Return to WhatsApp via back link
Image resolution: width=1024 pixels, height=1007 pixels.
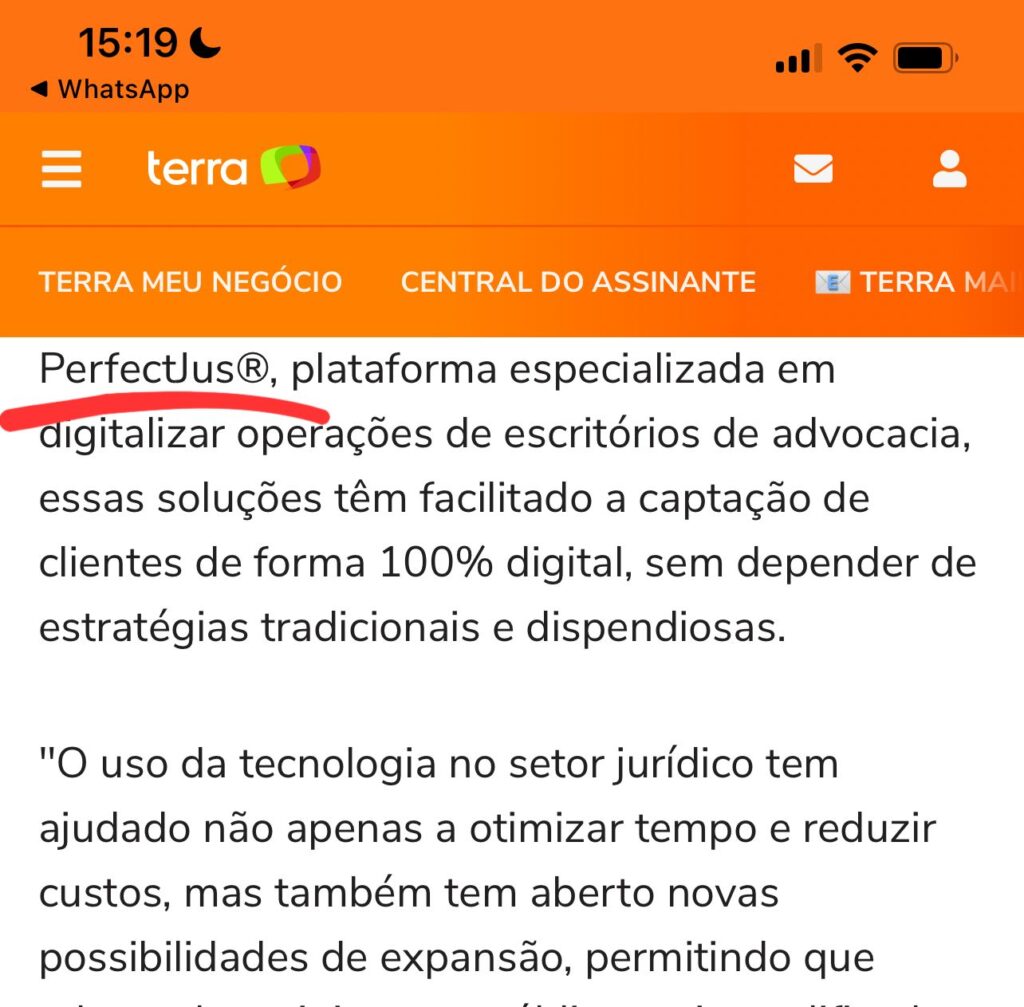tap(110, 89)
